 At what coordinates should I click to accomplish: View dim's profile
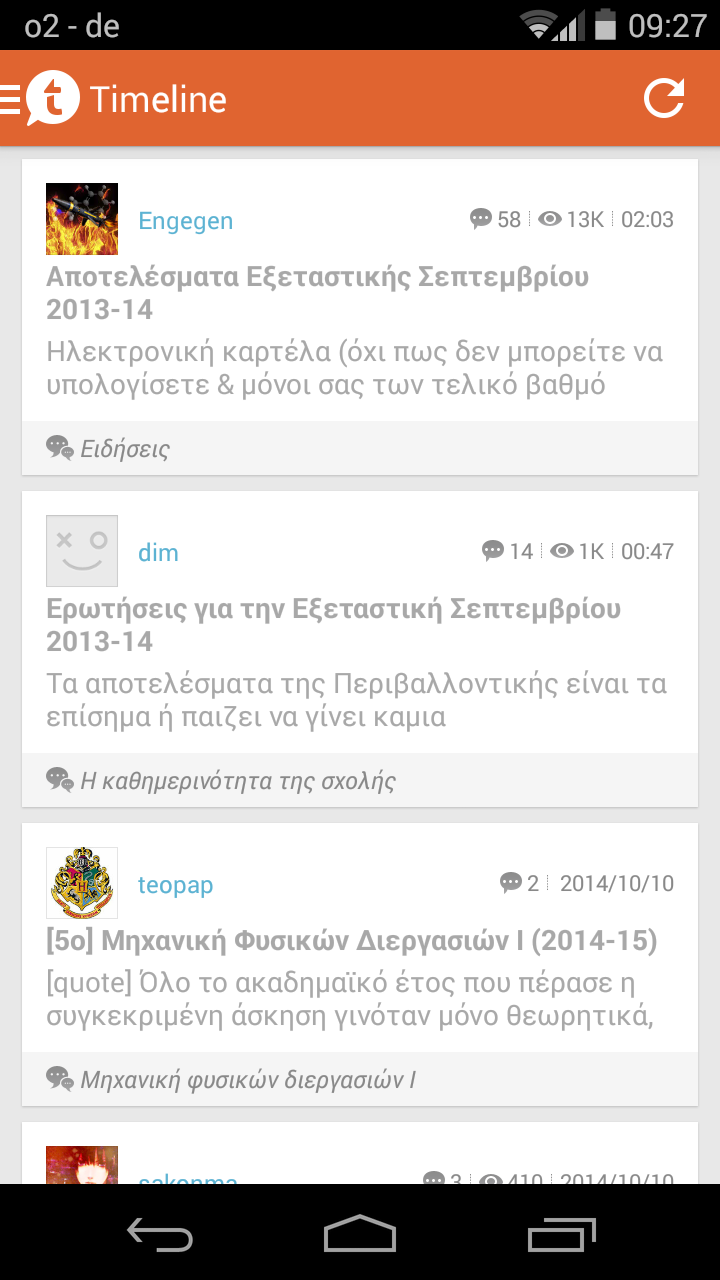pos(158,553)
